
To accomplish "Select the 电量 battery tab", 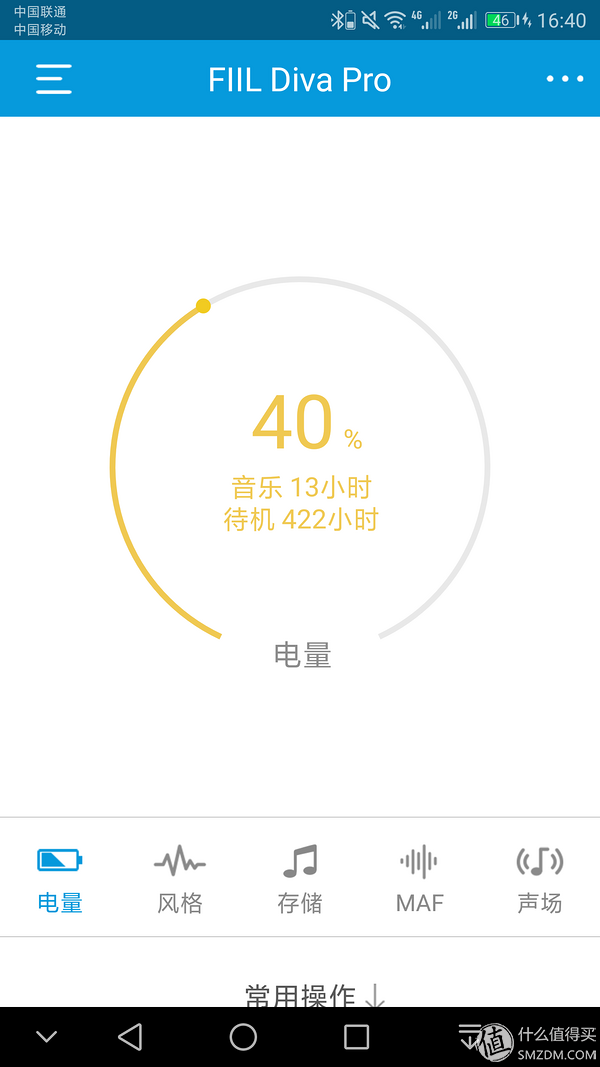I will tap(60, 877).
